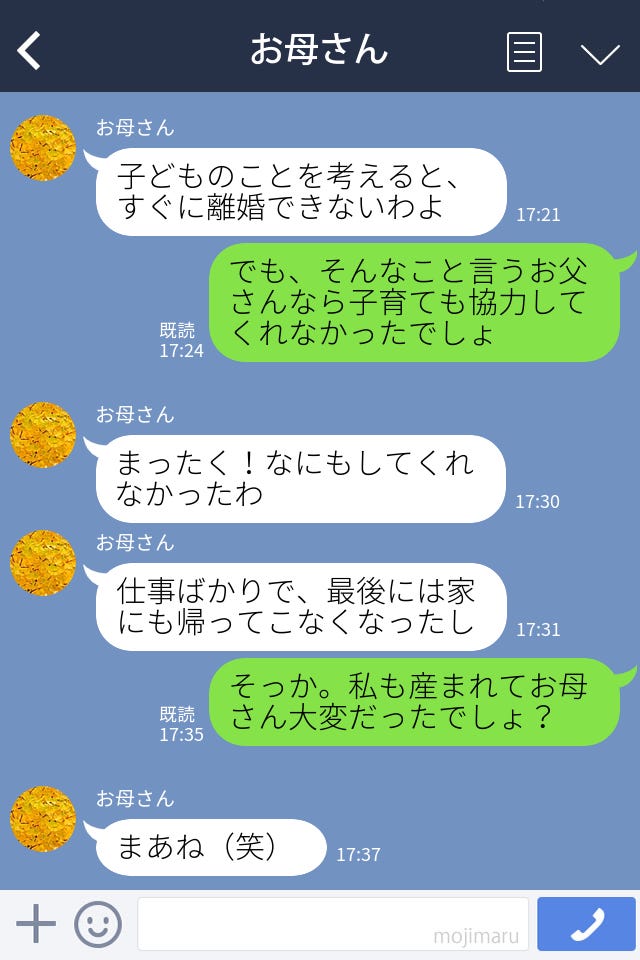Viewport: 640px width, 960px height.
Task: Open the notes icon in the header
Action: pyautogui.click(x=524, y=52)
